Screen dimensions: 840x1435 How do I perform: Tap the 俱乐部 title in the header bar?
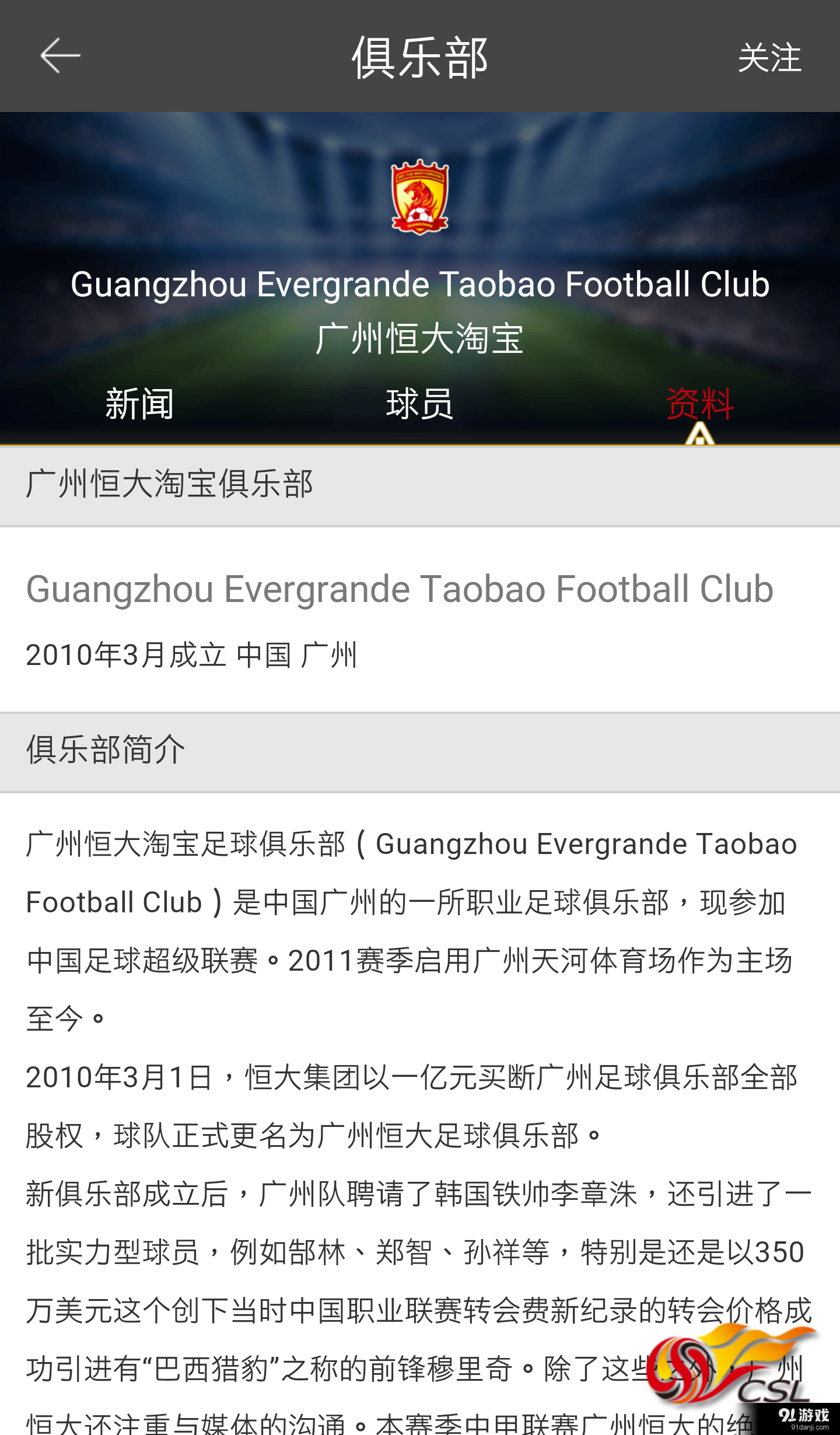click(x=419, y=58)
